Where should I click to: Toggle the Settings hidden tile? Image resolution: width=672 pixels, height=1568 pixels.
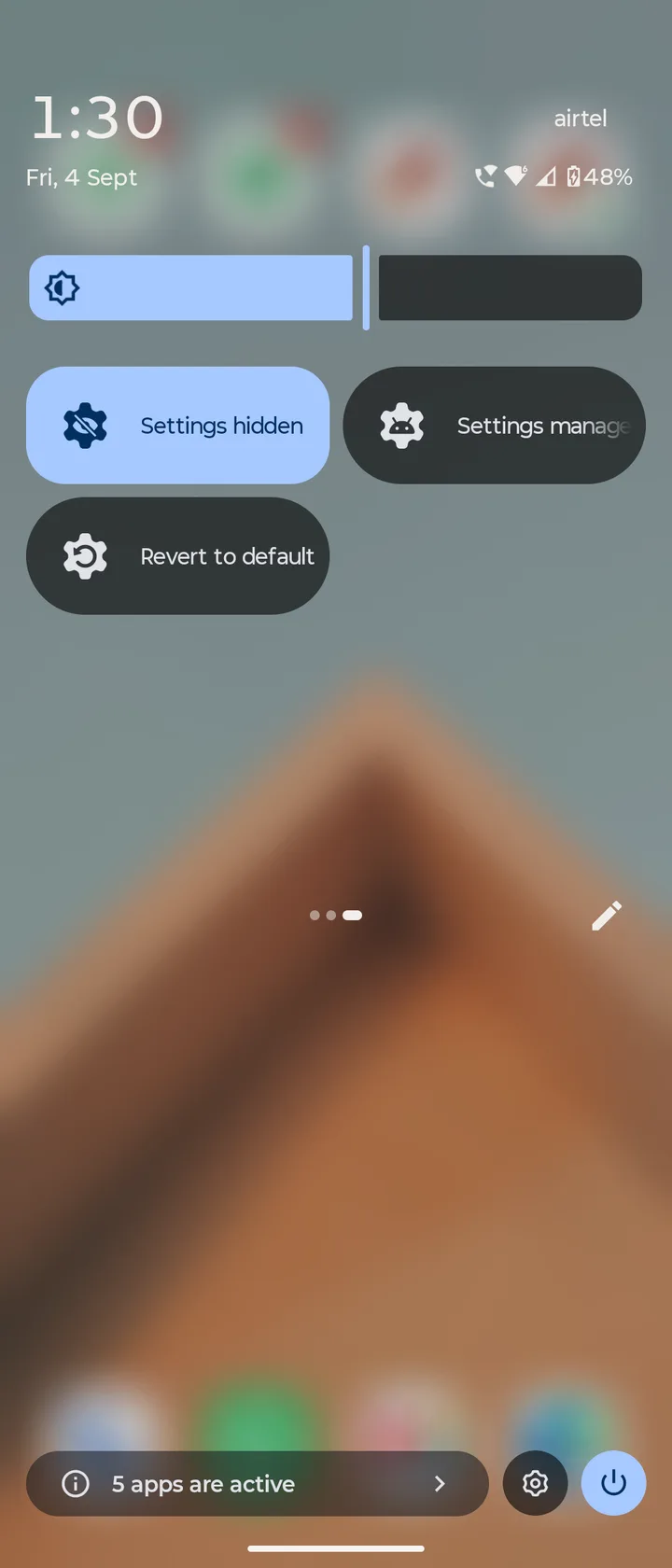[177, 426]
